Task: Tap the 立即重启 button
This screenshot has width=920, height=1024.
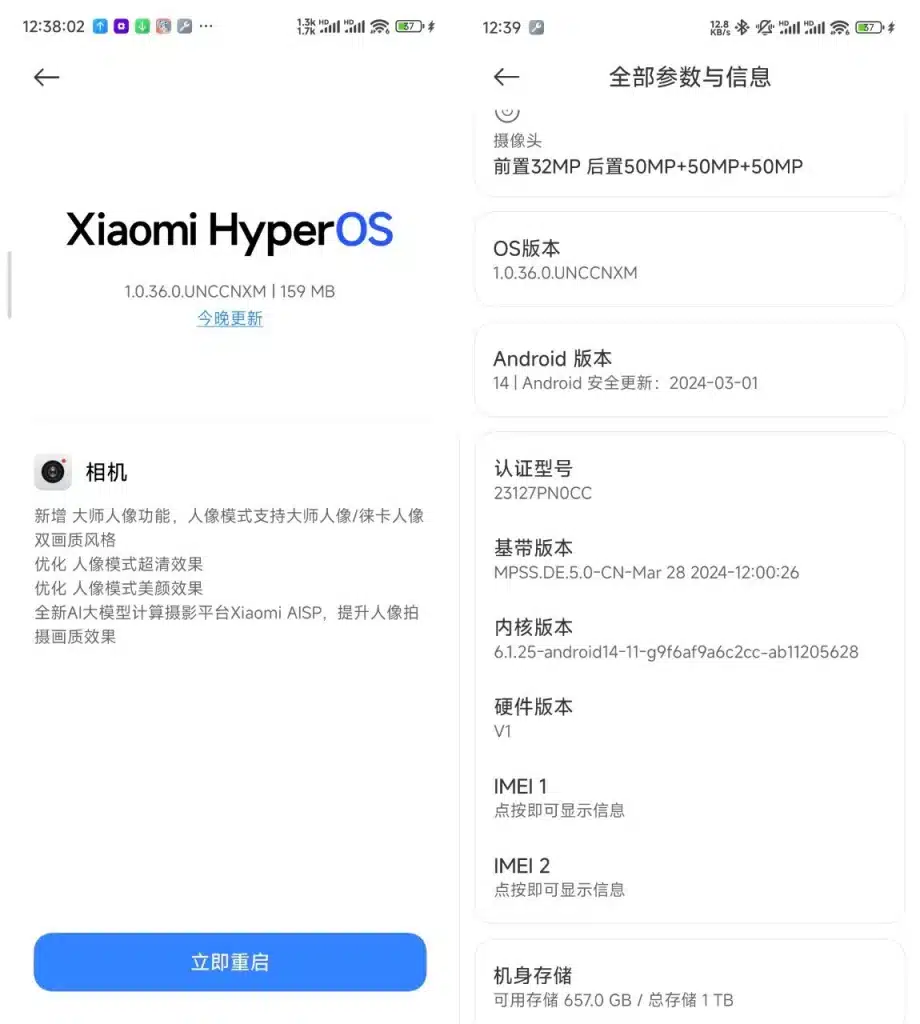Action: [230, 962]
